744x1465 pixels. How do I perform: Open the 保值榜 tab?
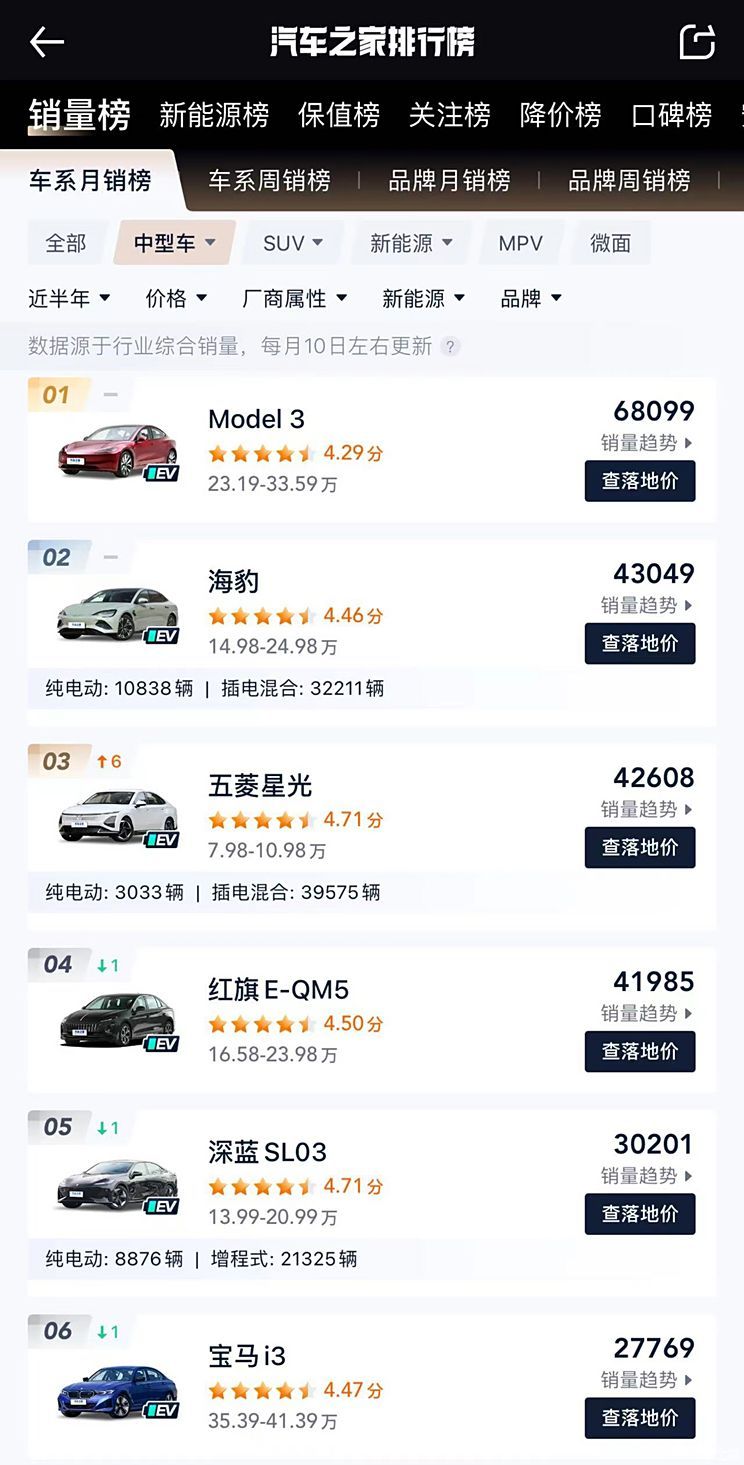[339, 115]
